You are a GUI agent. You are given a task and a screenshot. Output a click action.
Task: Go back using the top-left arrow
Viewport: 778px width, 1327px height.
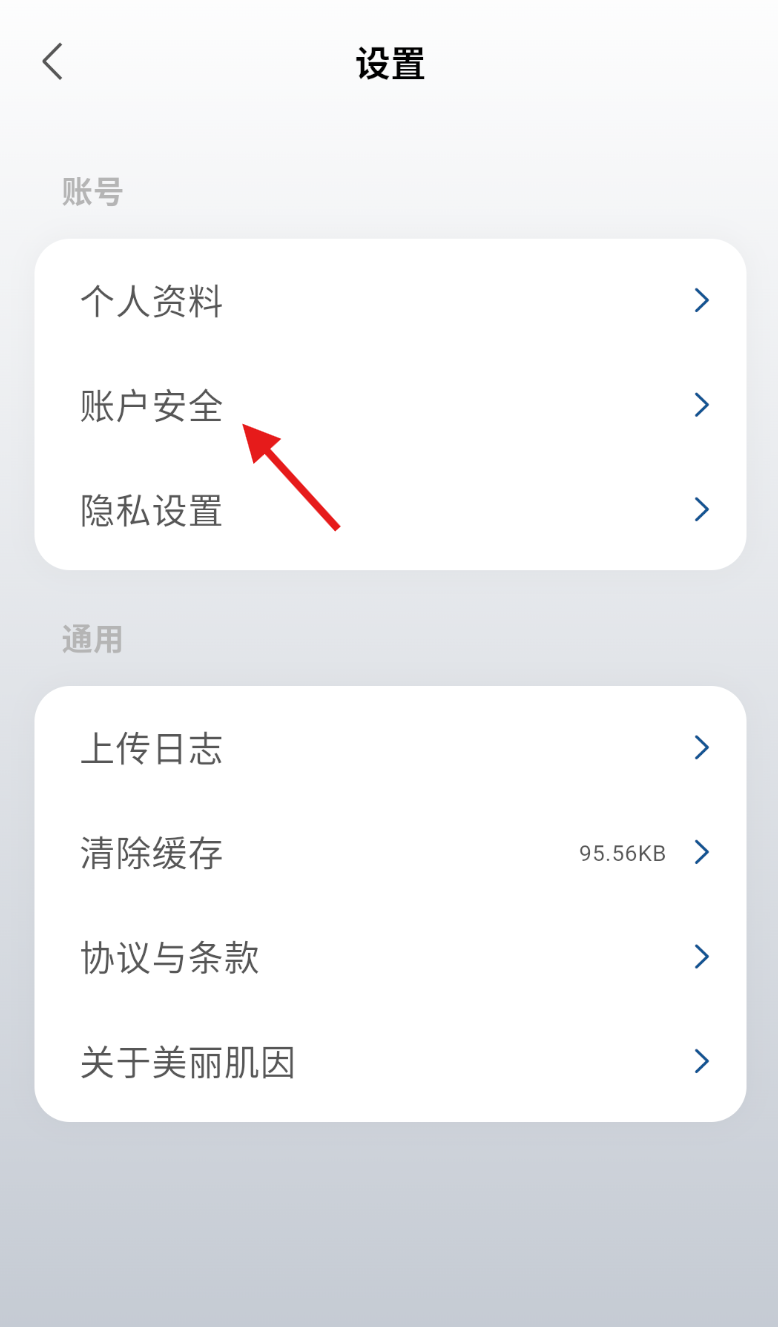[x=53, y=62]
